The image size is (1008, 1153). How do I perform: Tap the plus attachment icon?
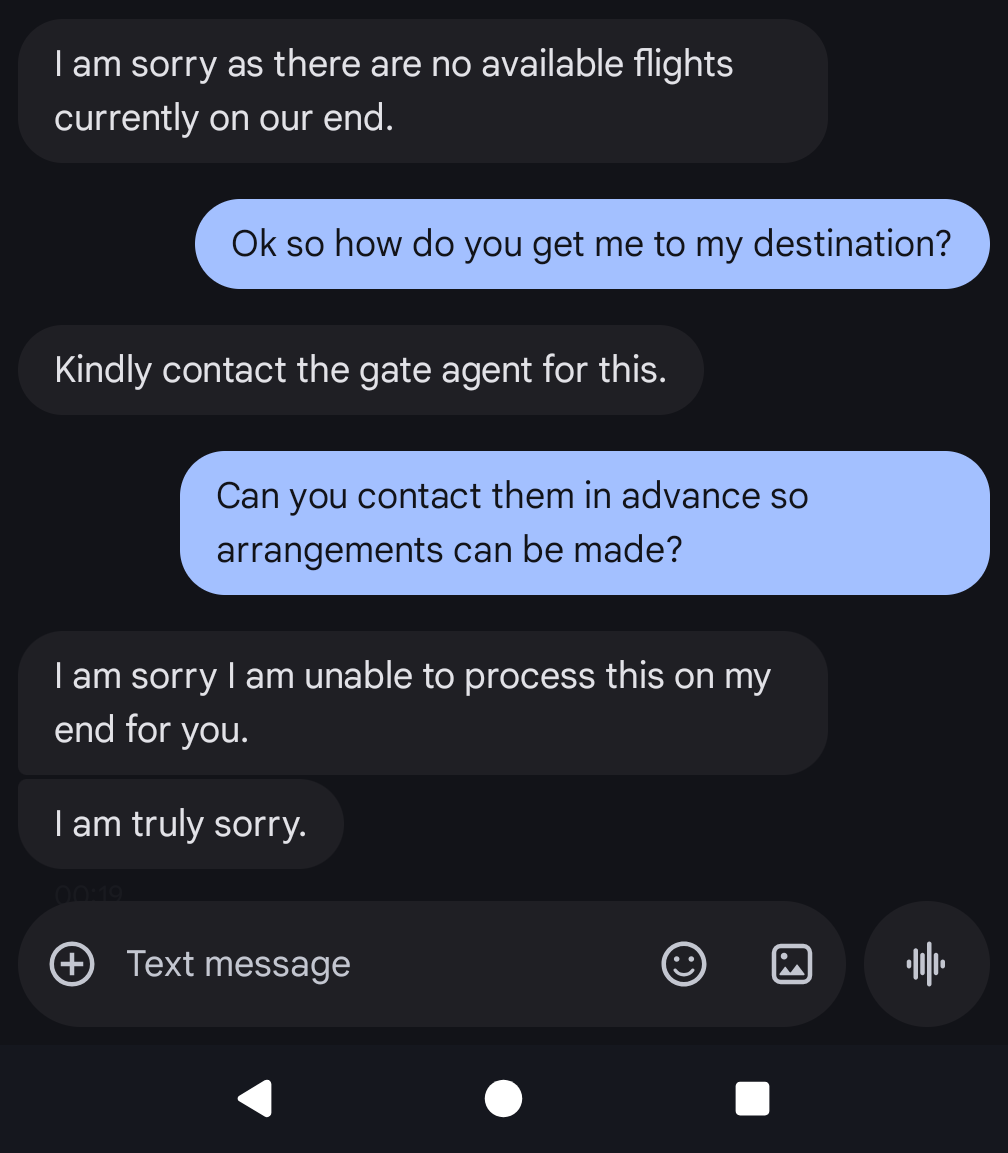[72, 964]
